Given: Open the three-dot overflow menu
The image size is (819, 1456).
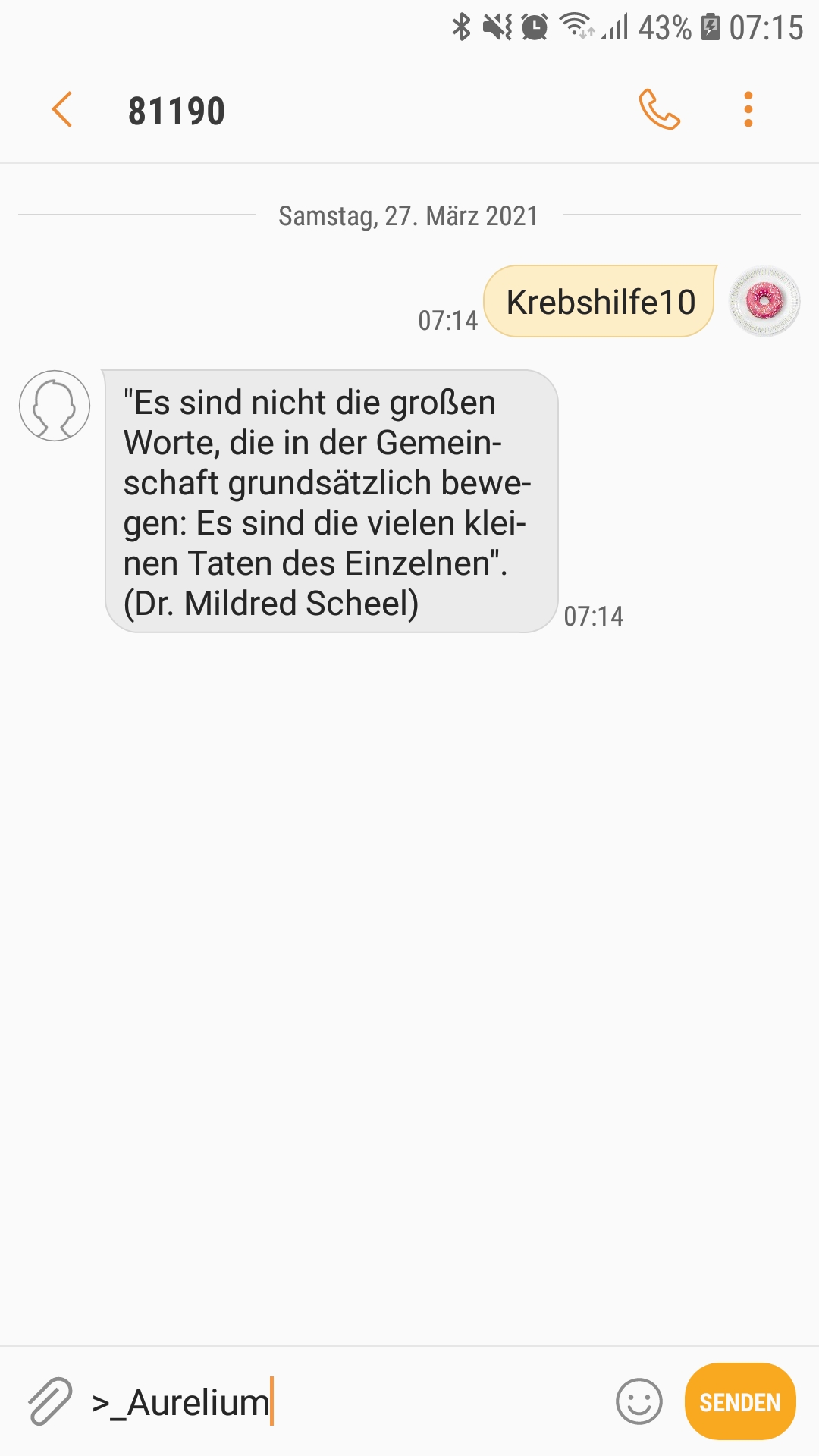Looking at the screenshot, I should (748, 110).
